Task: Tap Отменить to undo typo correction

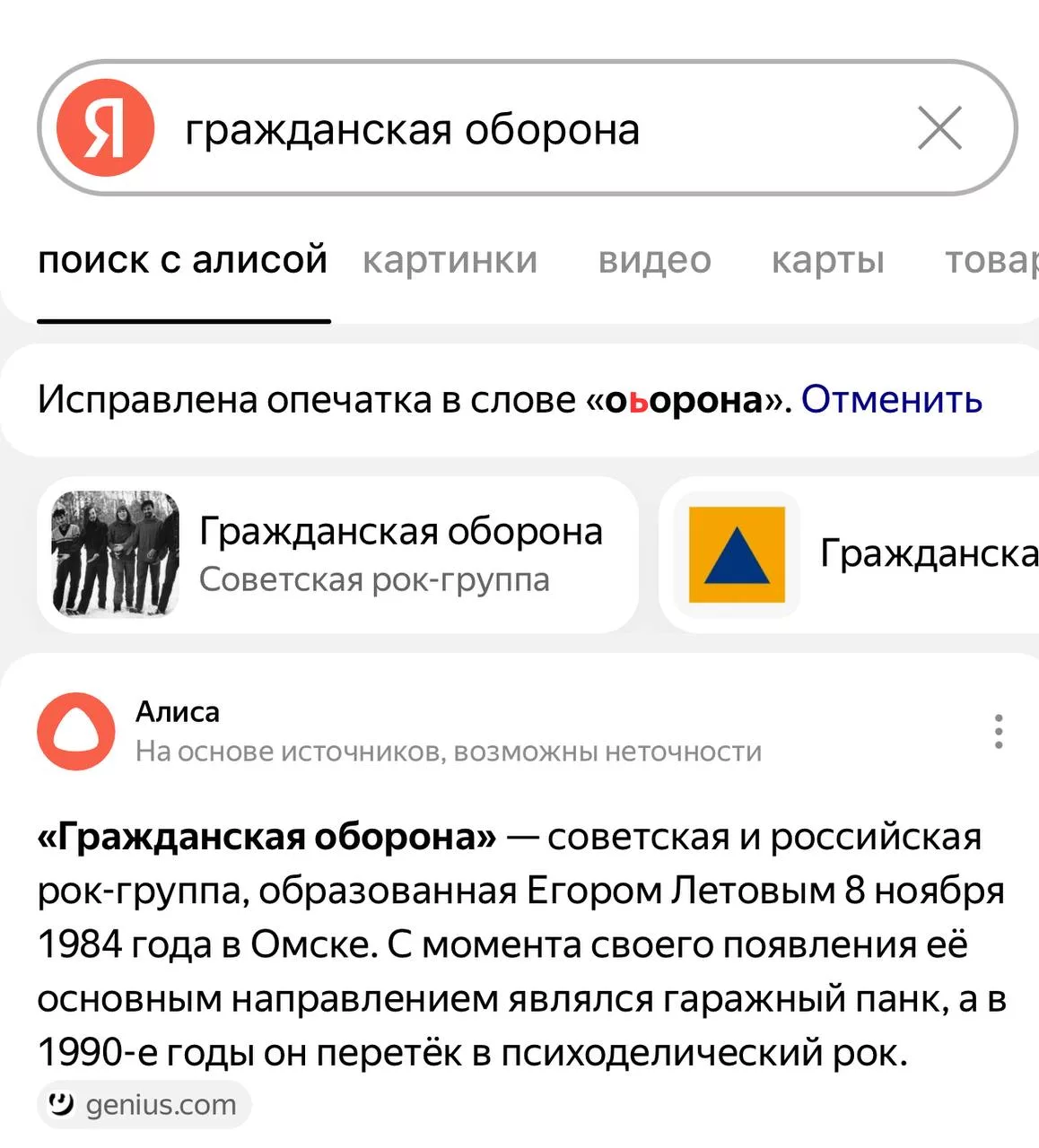Action: [x=891, y=399]
